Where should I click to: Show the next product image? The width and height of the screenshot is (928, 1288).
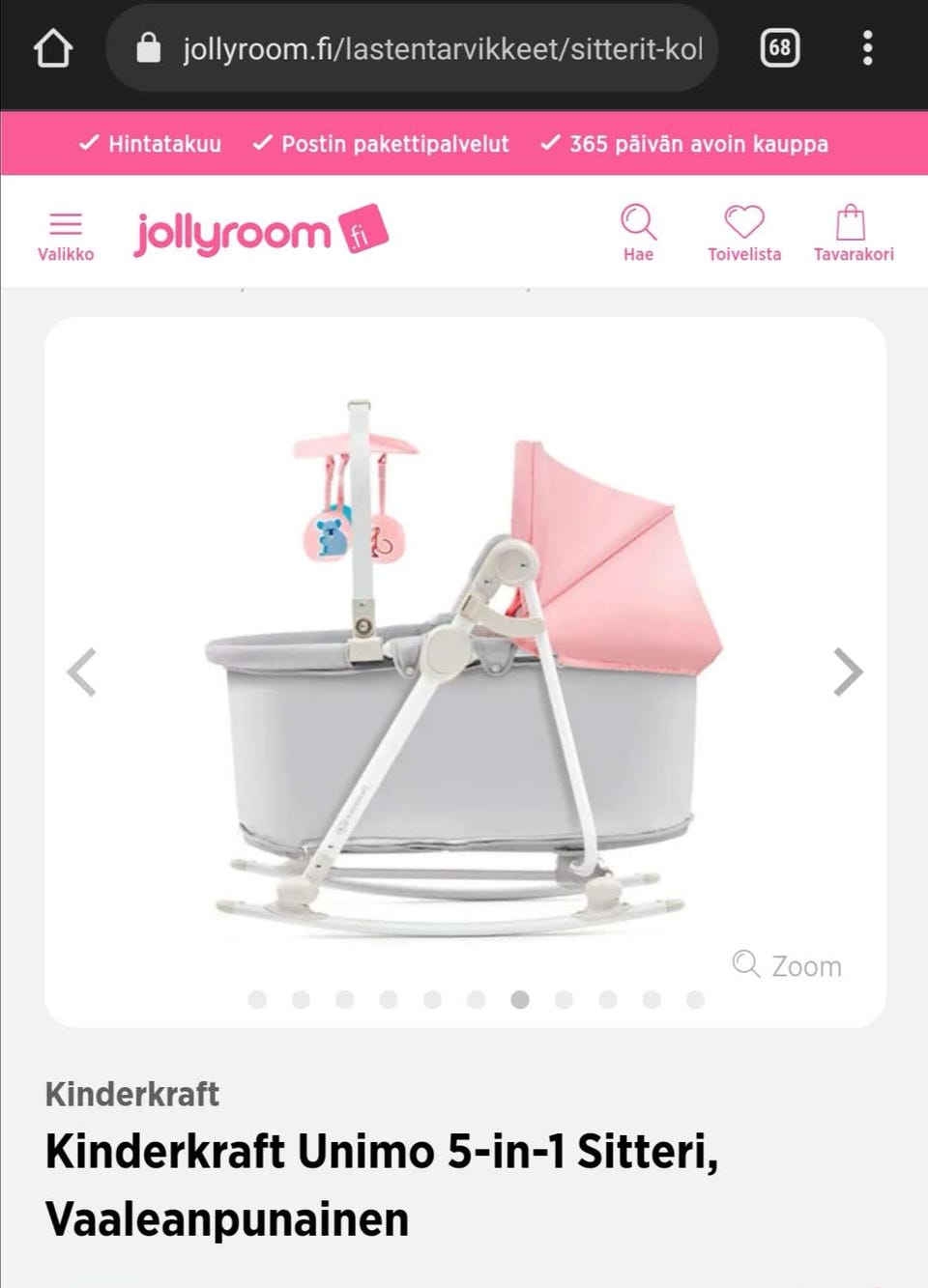click(x=847, y=672)
